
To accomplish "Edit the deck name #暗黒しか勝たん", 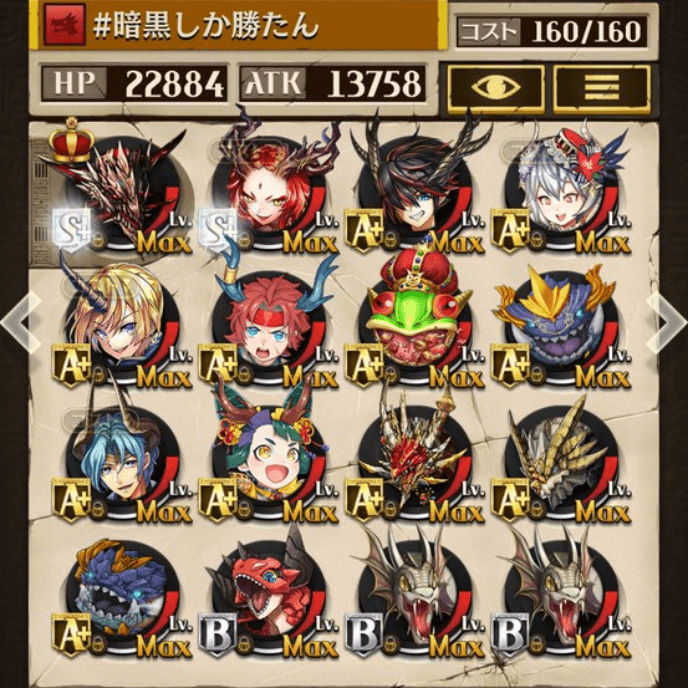I will [240, 27].
